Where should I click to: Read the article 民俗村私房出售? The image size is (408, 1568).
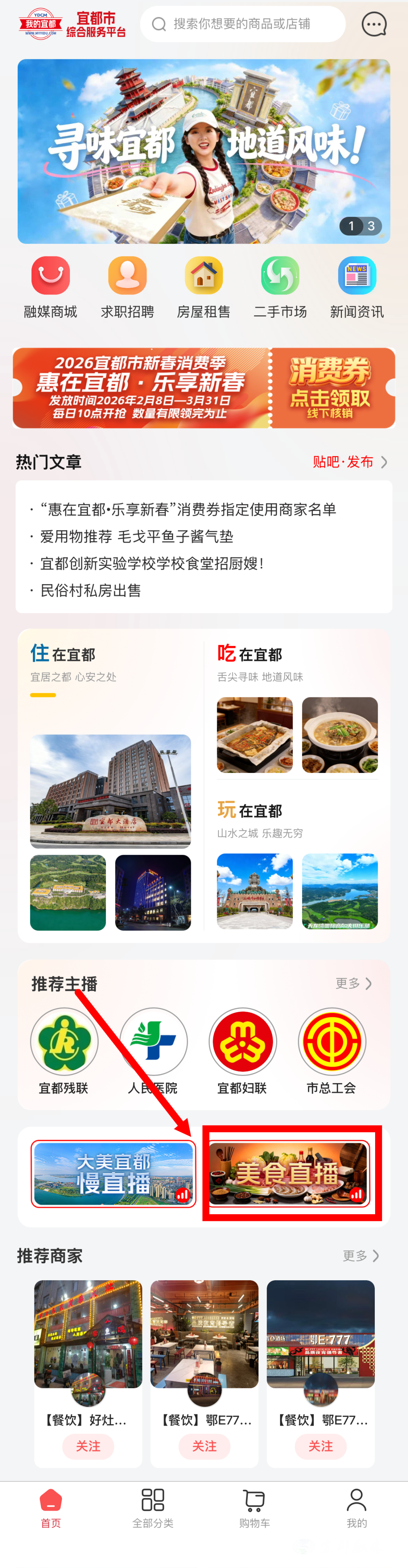point(91,591)
